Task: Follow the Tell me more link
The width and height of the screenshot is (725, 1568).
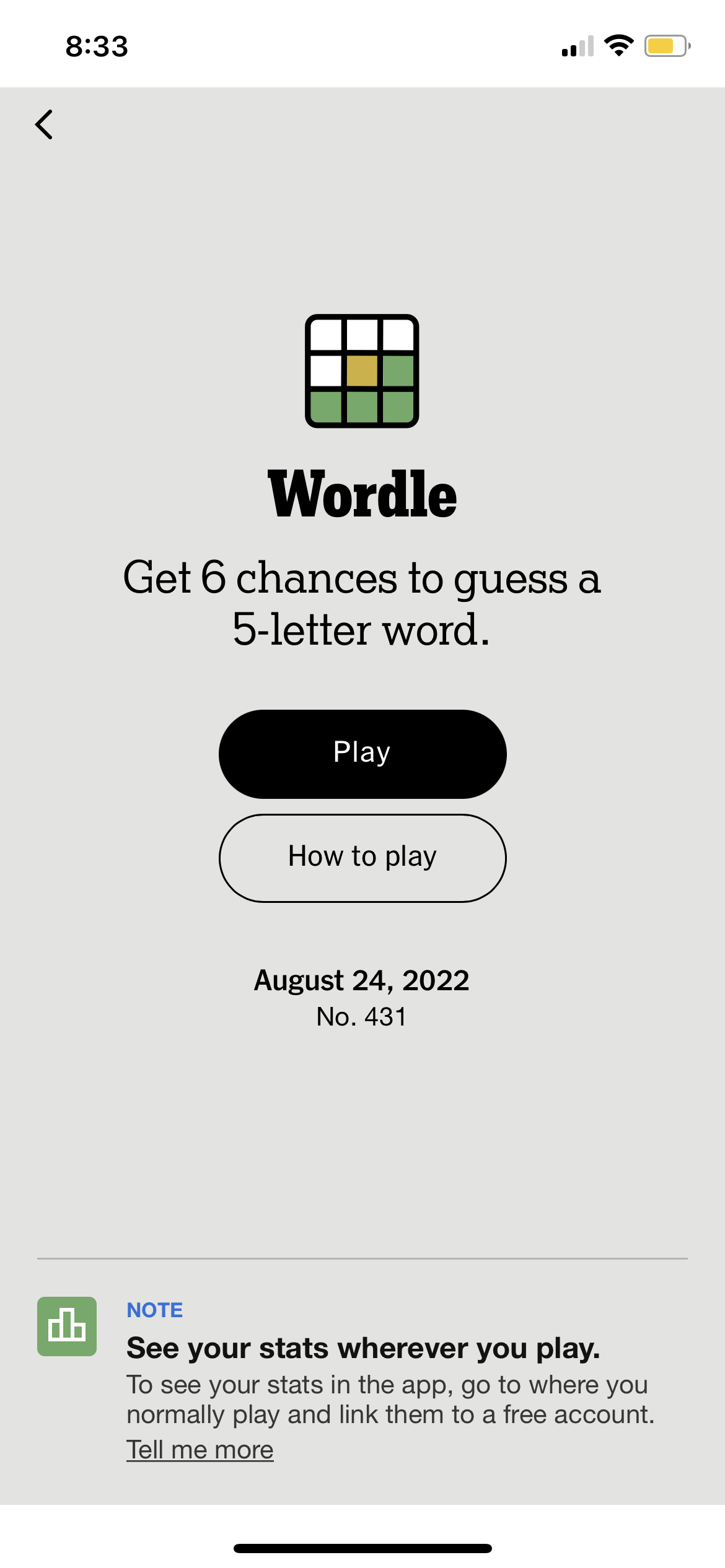Action: (x=200, y=1449)
